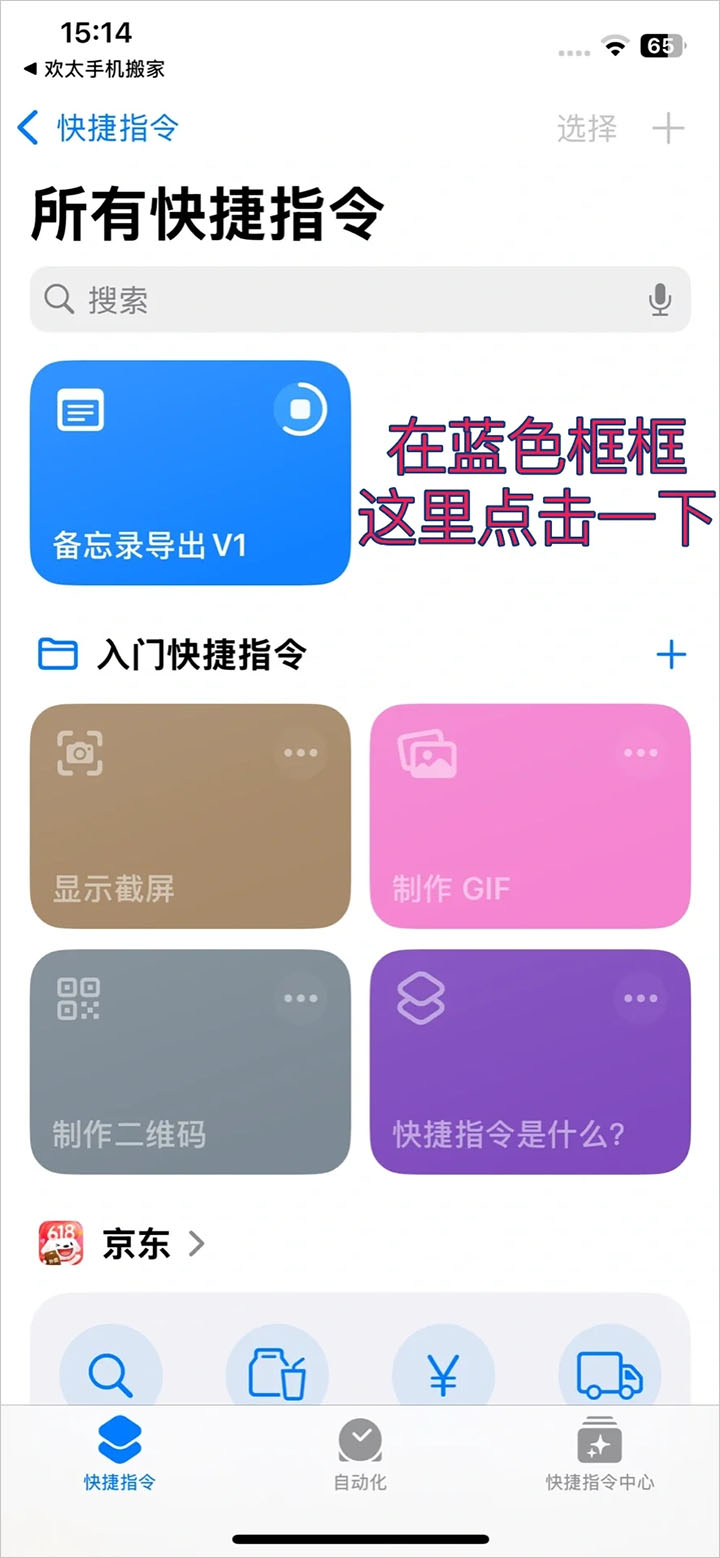Switch to the 自动化 tab
The height and width of the screenshot is (1558, 720).
point(360,1455)
